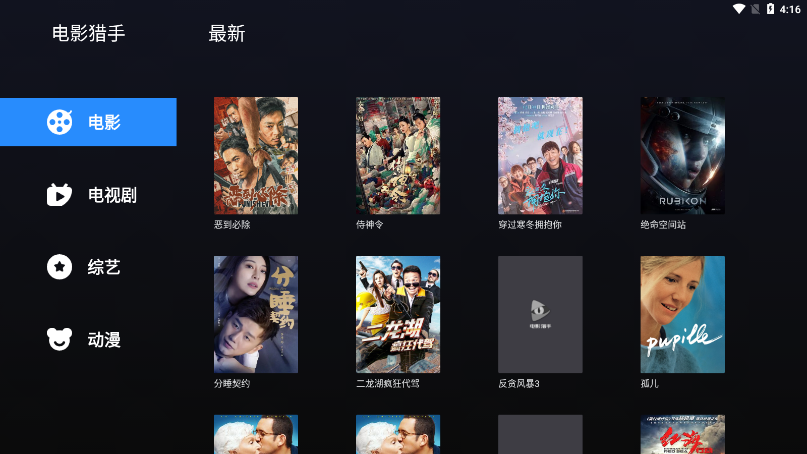807x454 pixels.
Task: Open the movie 分睡契约
Action: point(256,315)
